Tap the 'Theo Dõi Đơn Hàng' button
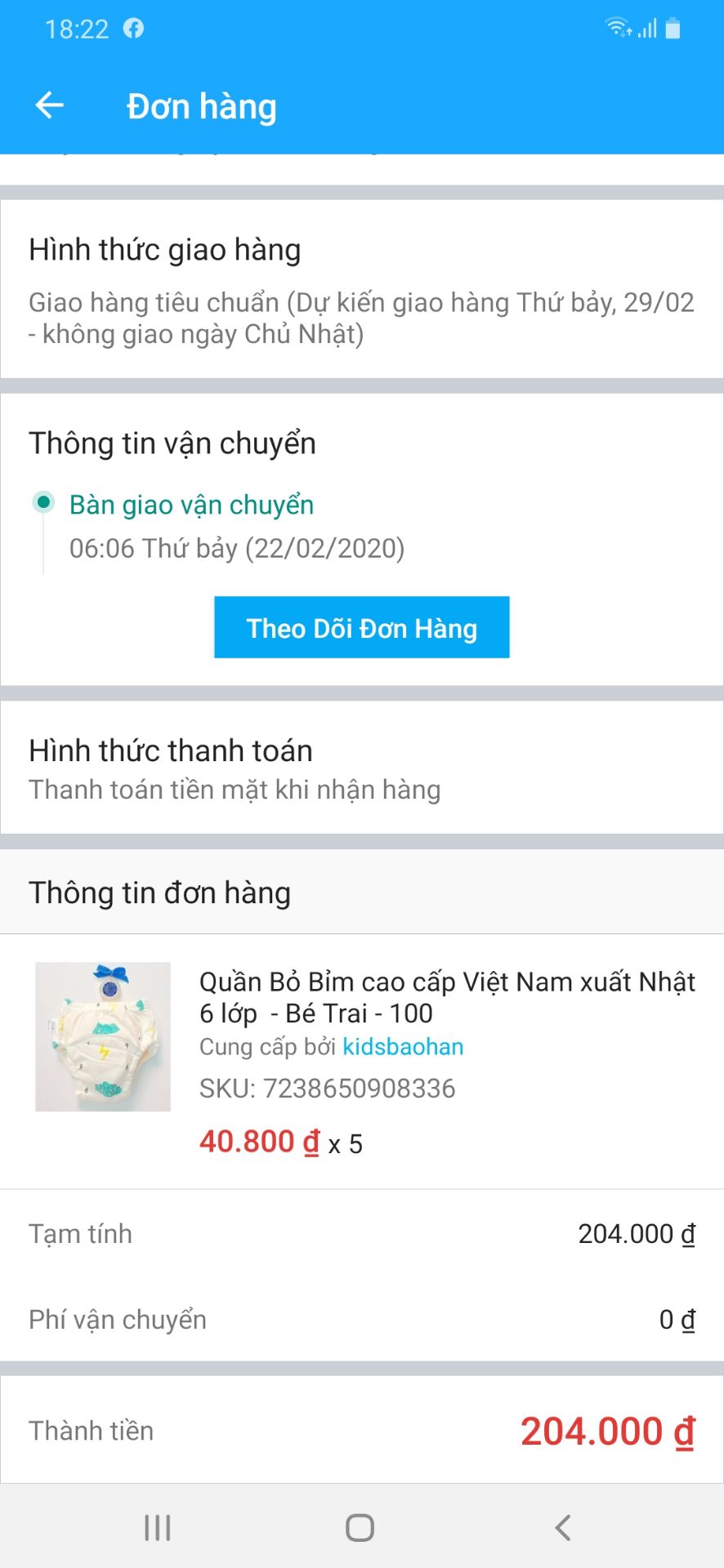 (361, 627)
